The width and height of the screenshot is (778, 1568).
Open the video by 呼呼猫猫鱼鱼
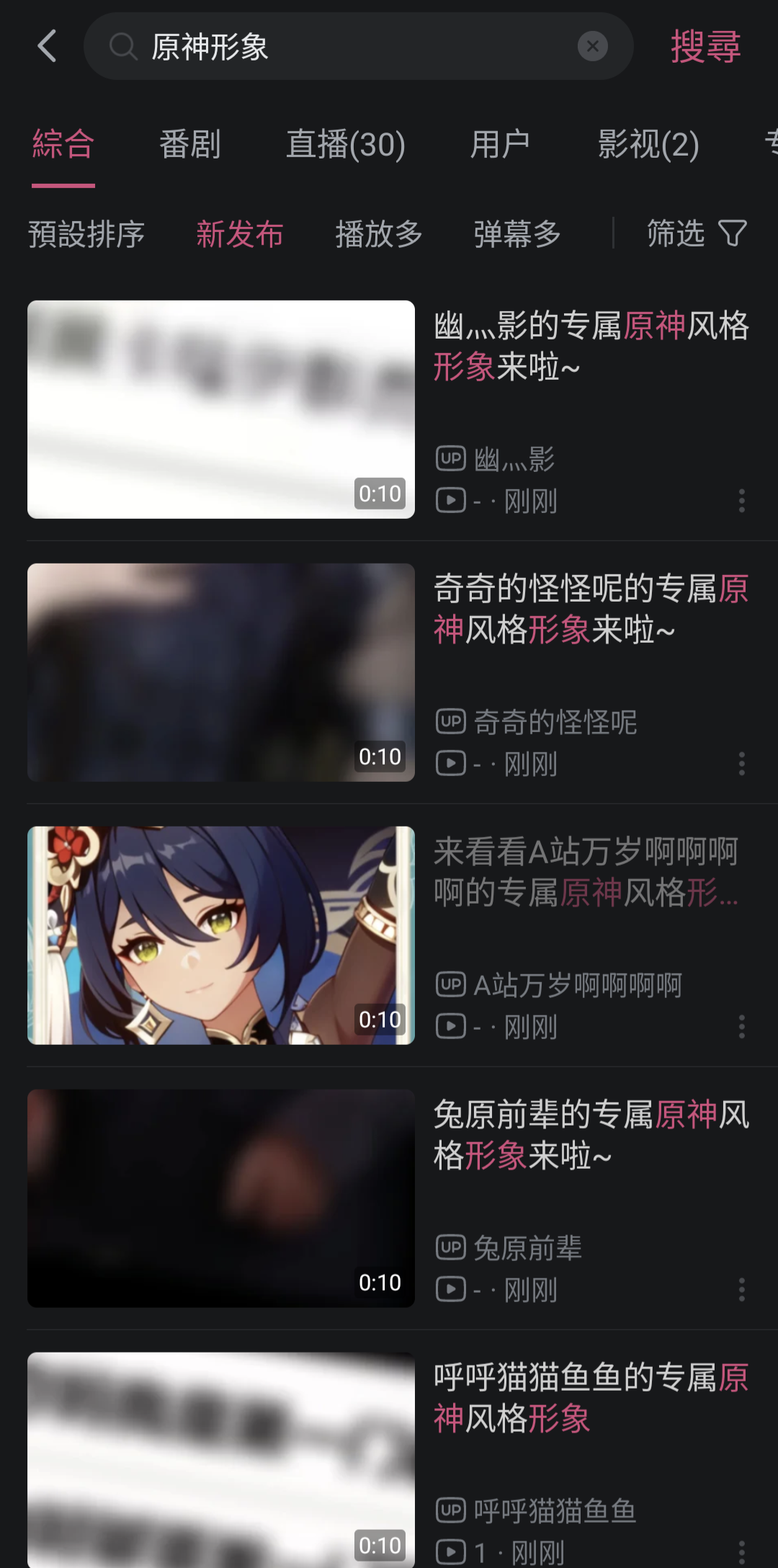coord(220,1459)
